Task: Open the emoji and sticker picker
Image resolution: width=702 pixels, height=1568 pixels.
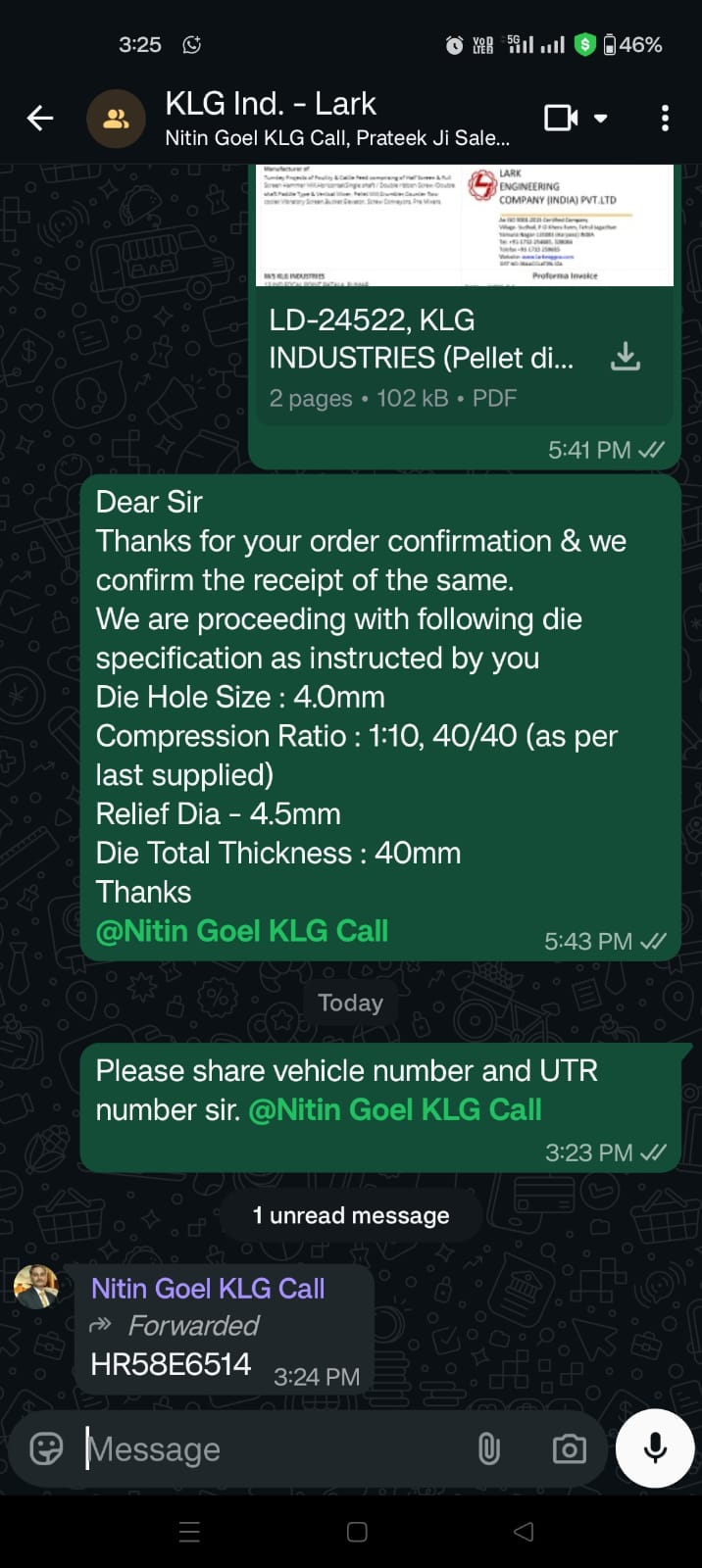Action: pyautogui.click(x=46, y=1448)
